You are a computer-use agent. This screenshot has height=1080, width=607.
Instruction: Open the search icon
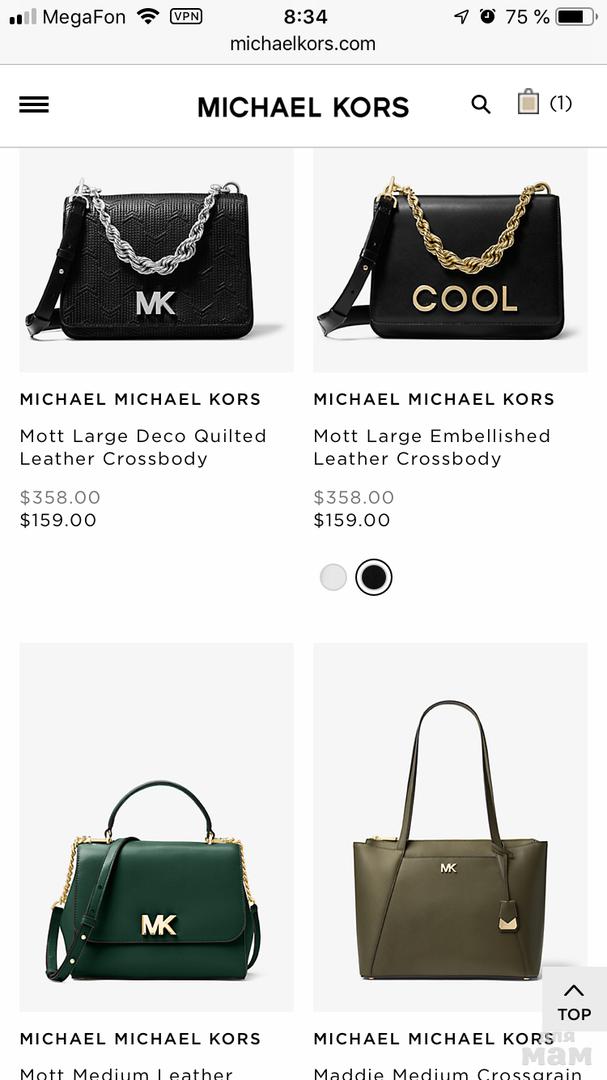coord(481,104)
